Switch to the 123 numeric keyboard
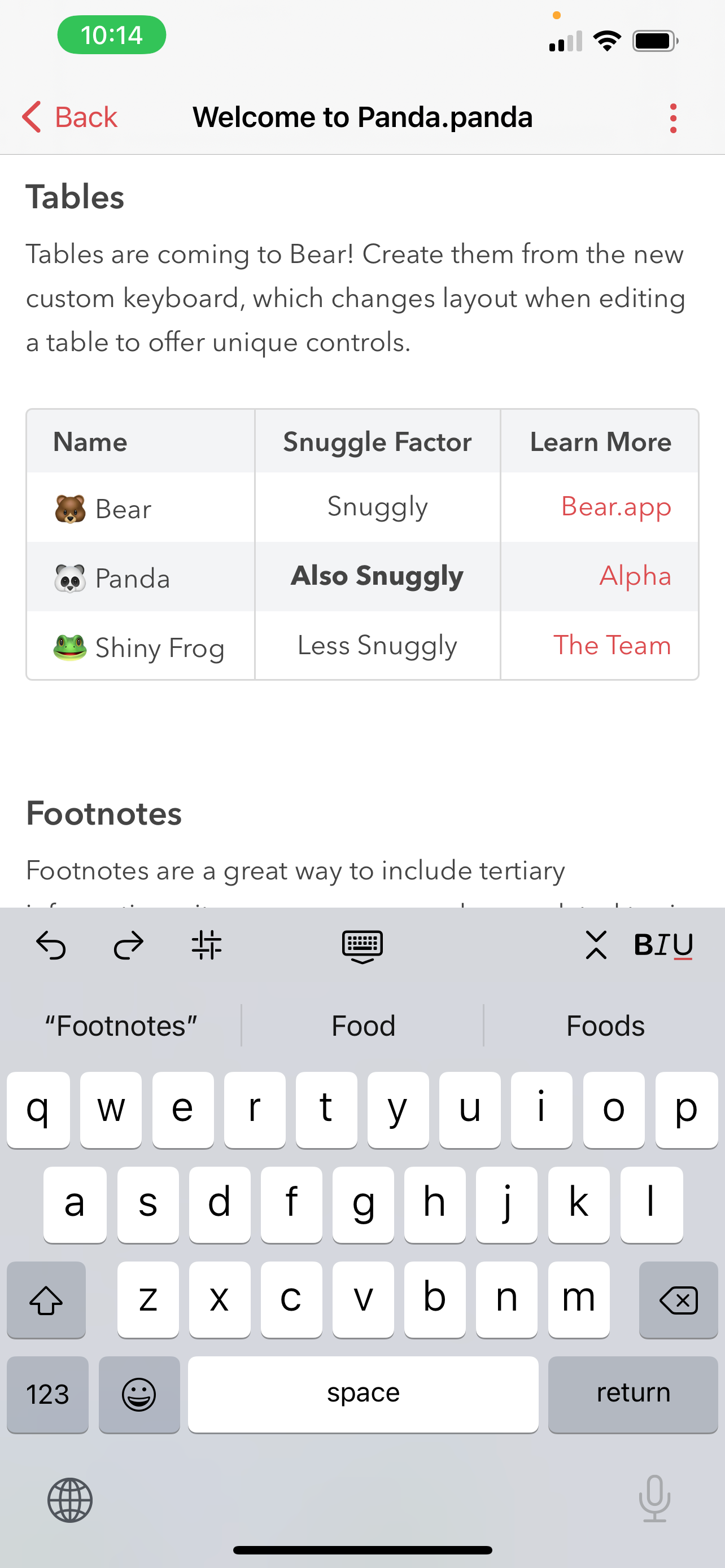 pyautogui.click(x=47, y=1394)
